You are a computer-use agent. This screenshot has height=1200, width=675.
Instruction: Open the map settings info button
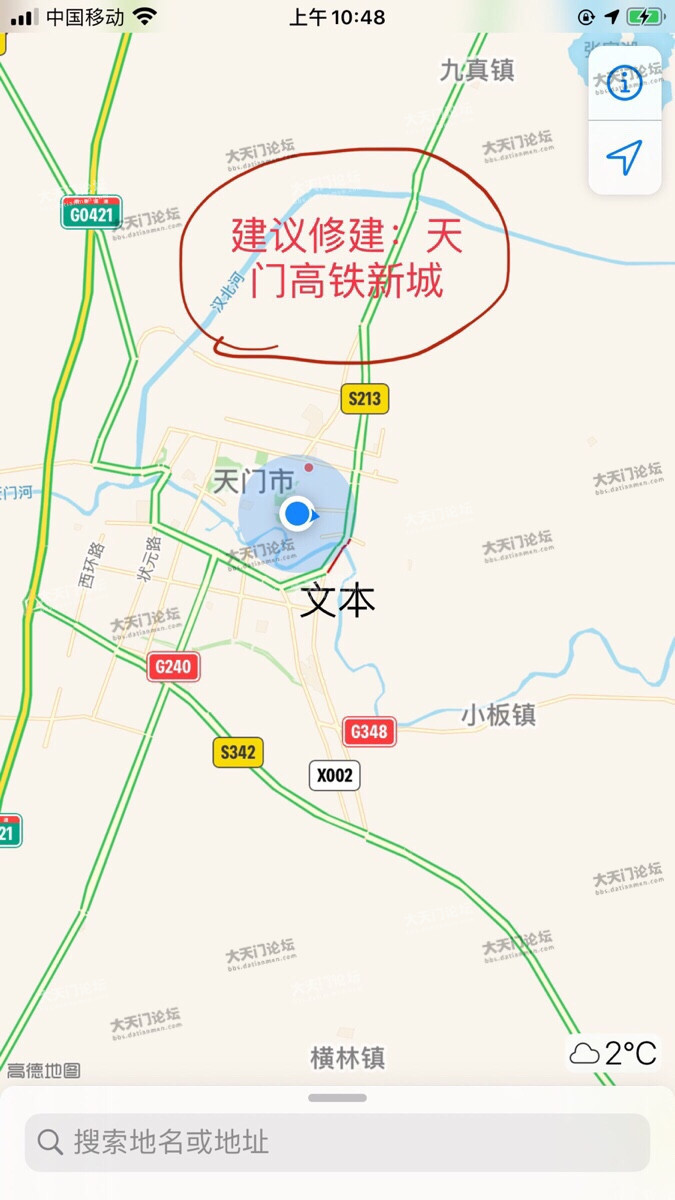(625, 84)
